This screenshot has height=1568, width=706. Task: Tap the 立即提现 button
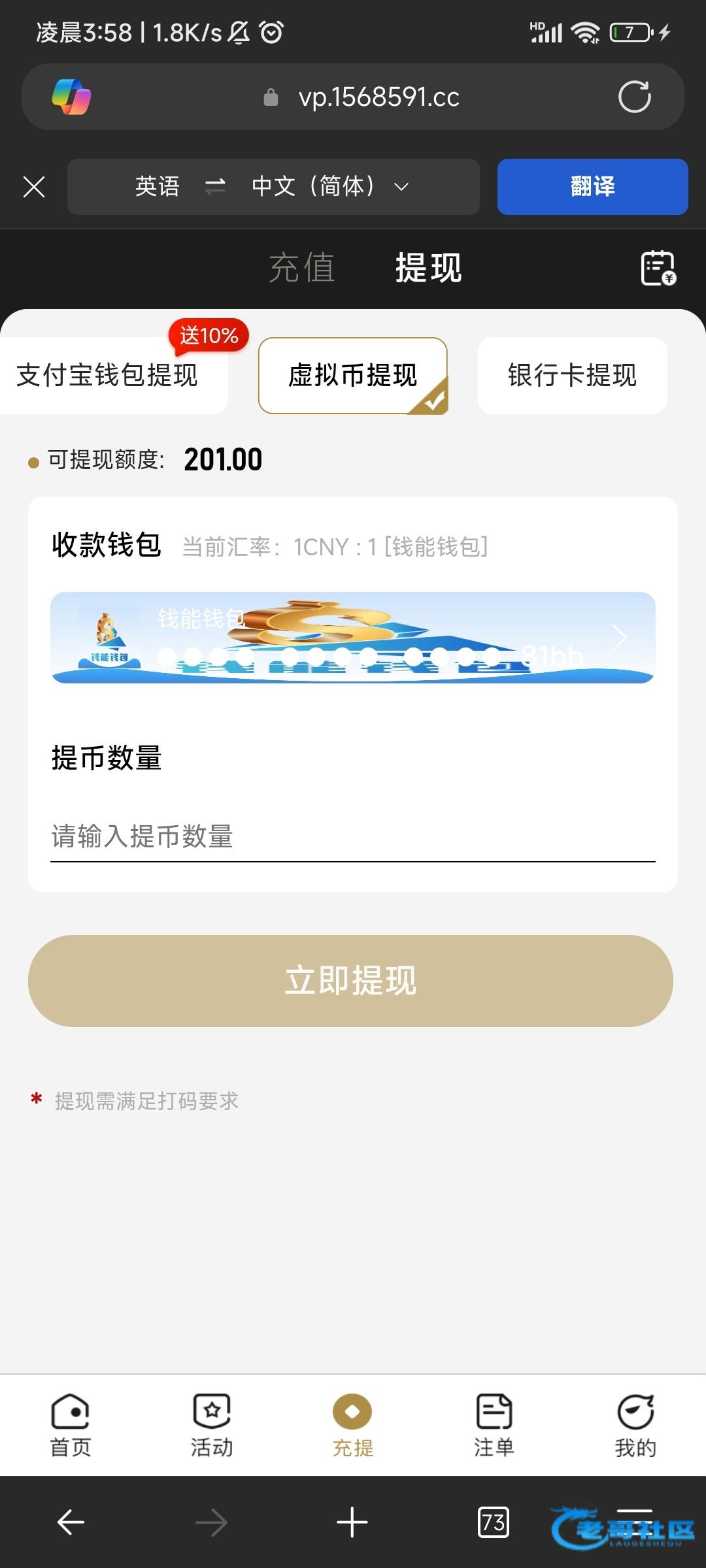click(350, 981)
